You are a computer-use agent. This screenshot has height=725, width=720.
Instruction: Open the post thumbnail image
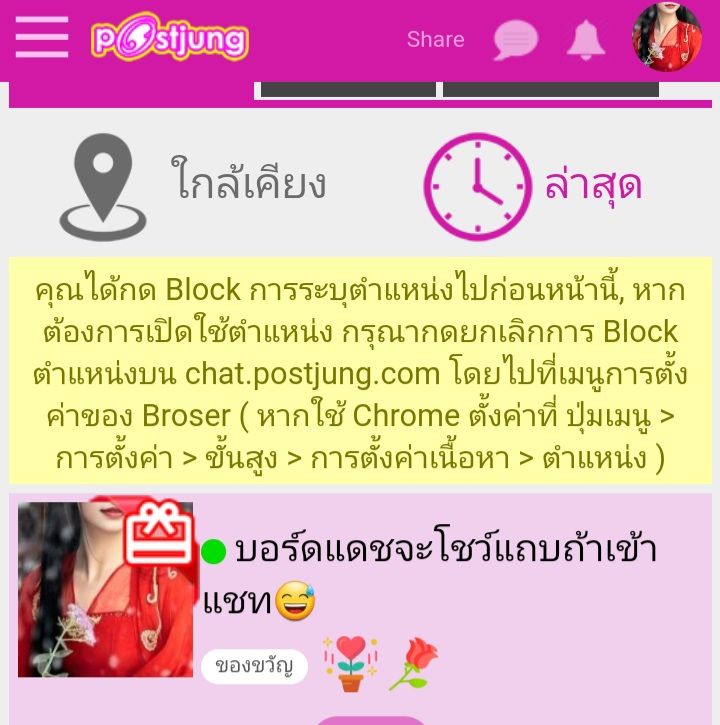(x=105, y=590)
